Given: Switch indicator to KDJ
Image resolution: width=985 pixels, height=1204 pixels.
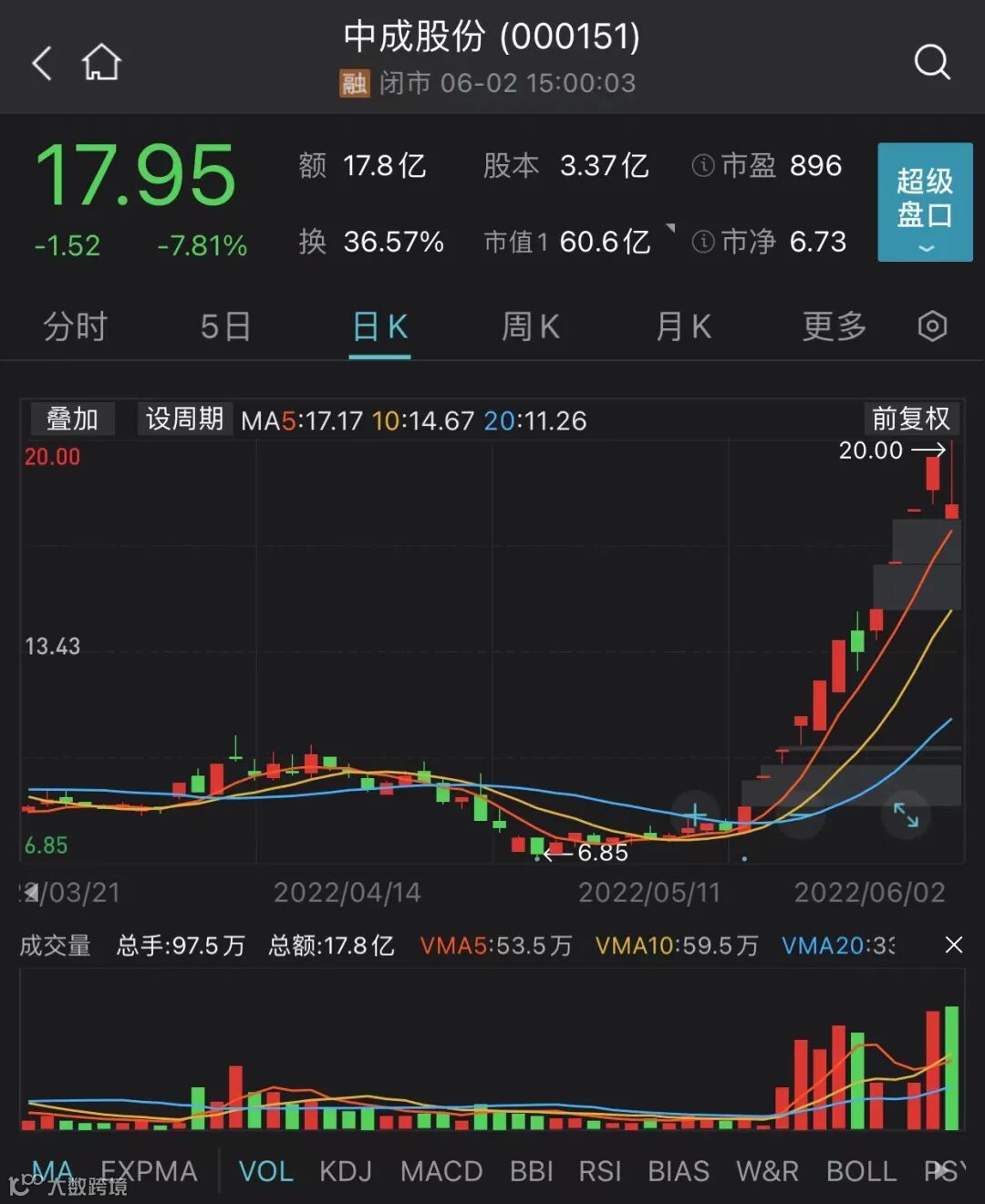Looking at the screenshot, I should [346, 1171].
